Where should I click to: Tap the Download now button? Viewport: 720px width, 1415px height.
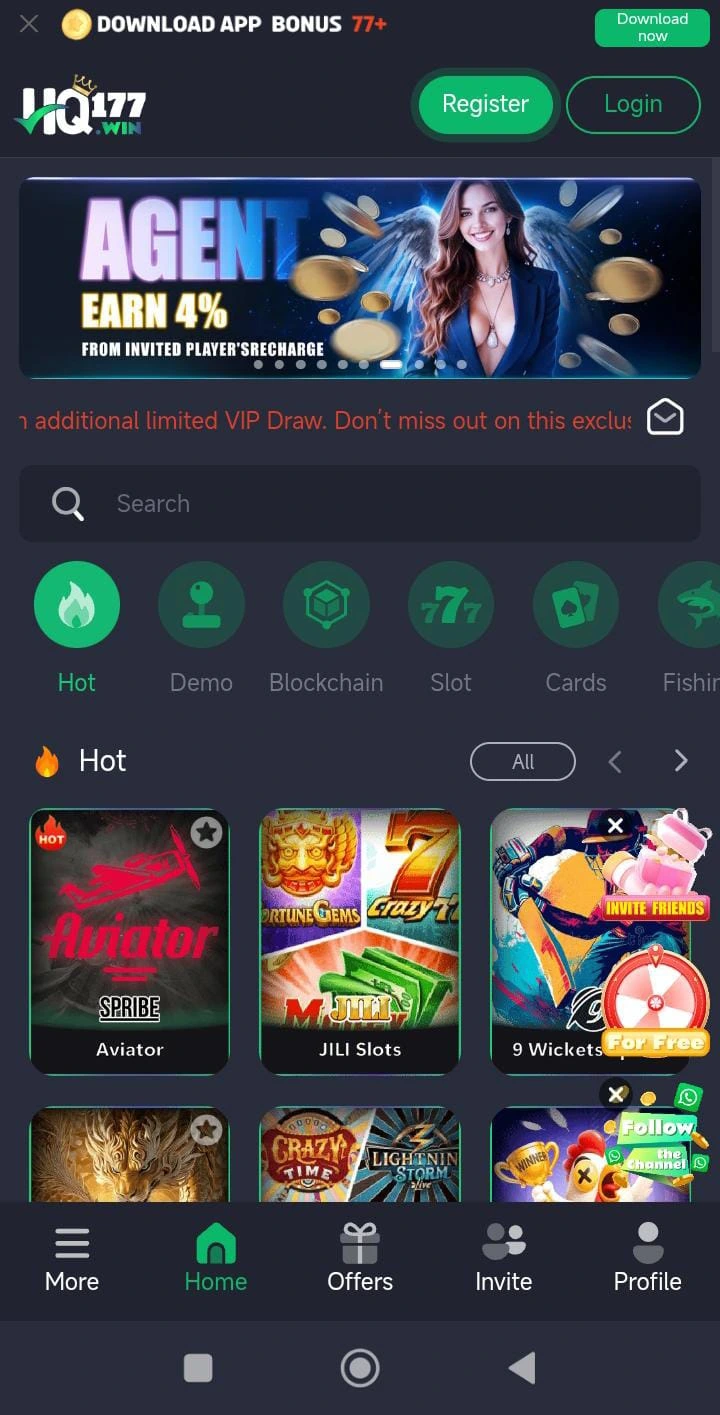(652, 27)
